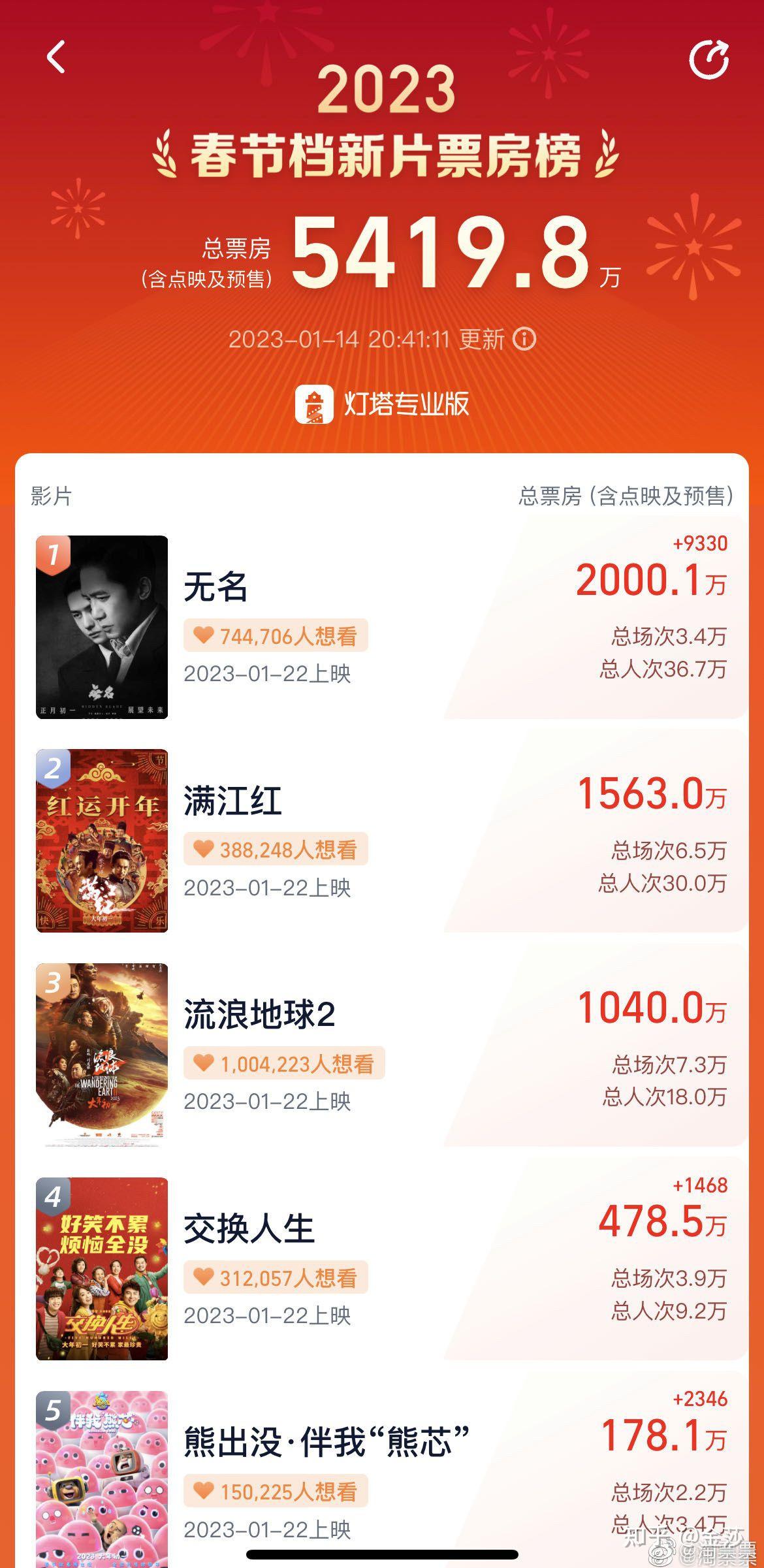764x1568 pixels.
Task: Open the info icon beside the update time
Action: click(524, 338)
